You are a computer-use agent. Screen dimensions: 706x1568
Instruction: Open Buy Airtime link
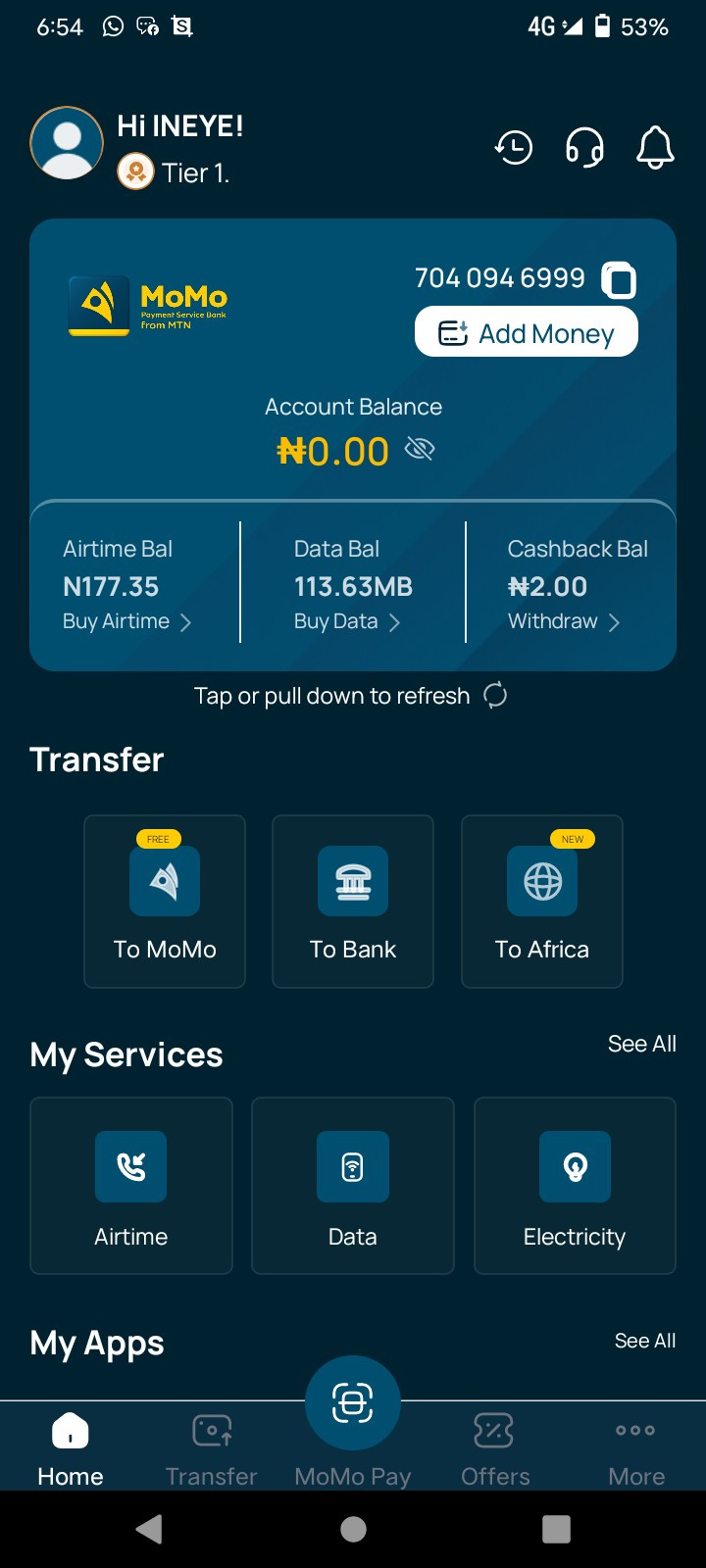[x=126, y=622]
